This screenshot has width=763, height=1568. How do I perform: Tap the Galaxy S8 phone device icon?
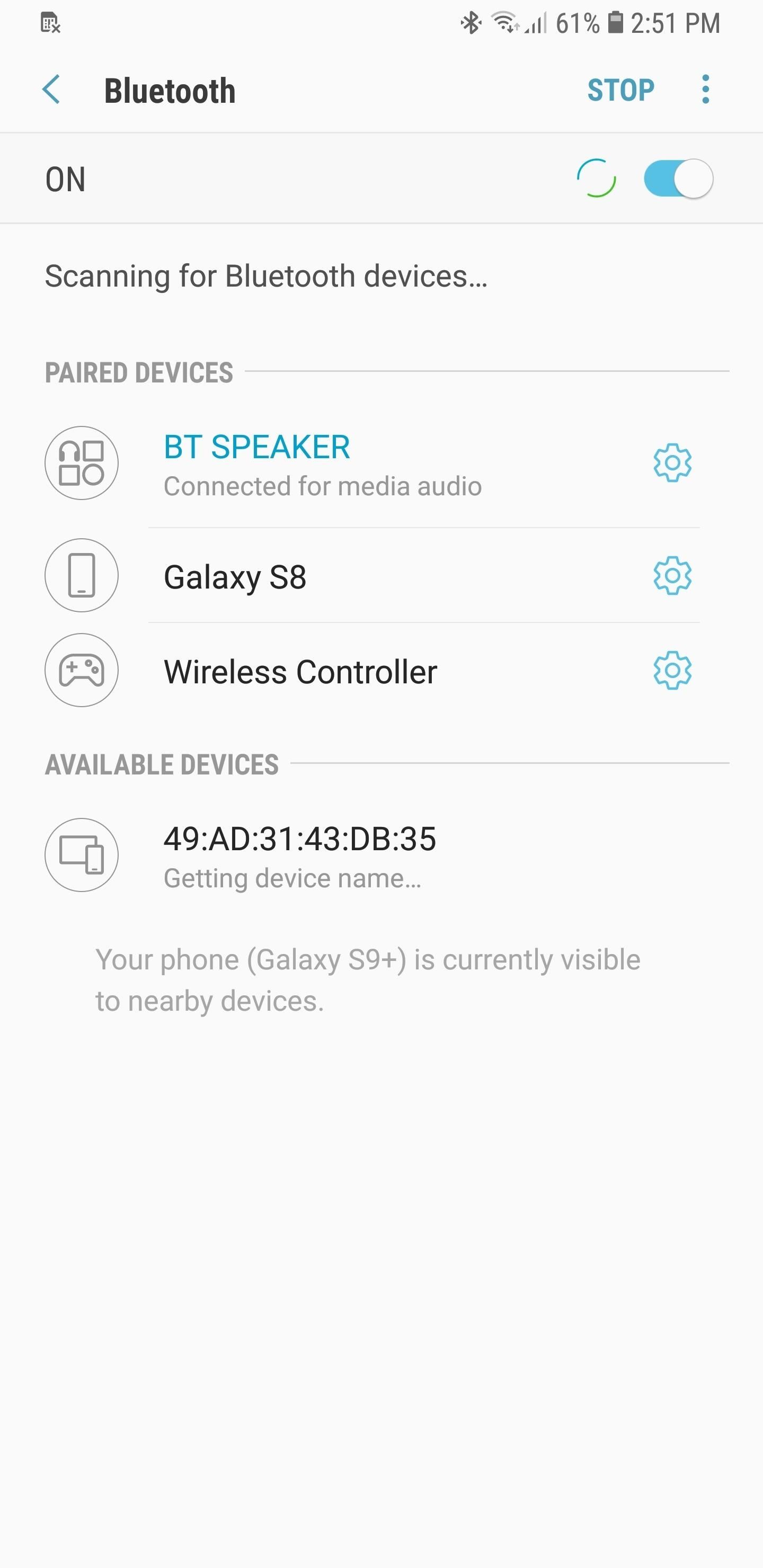(81, 575)
